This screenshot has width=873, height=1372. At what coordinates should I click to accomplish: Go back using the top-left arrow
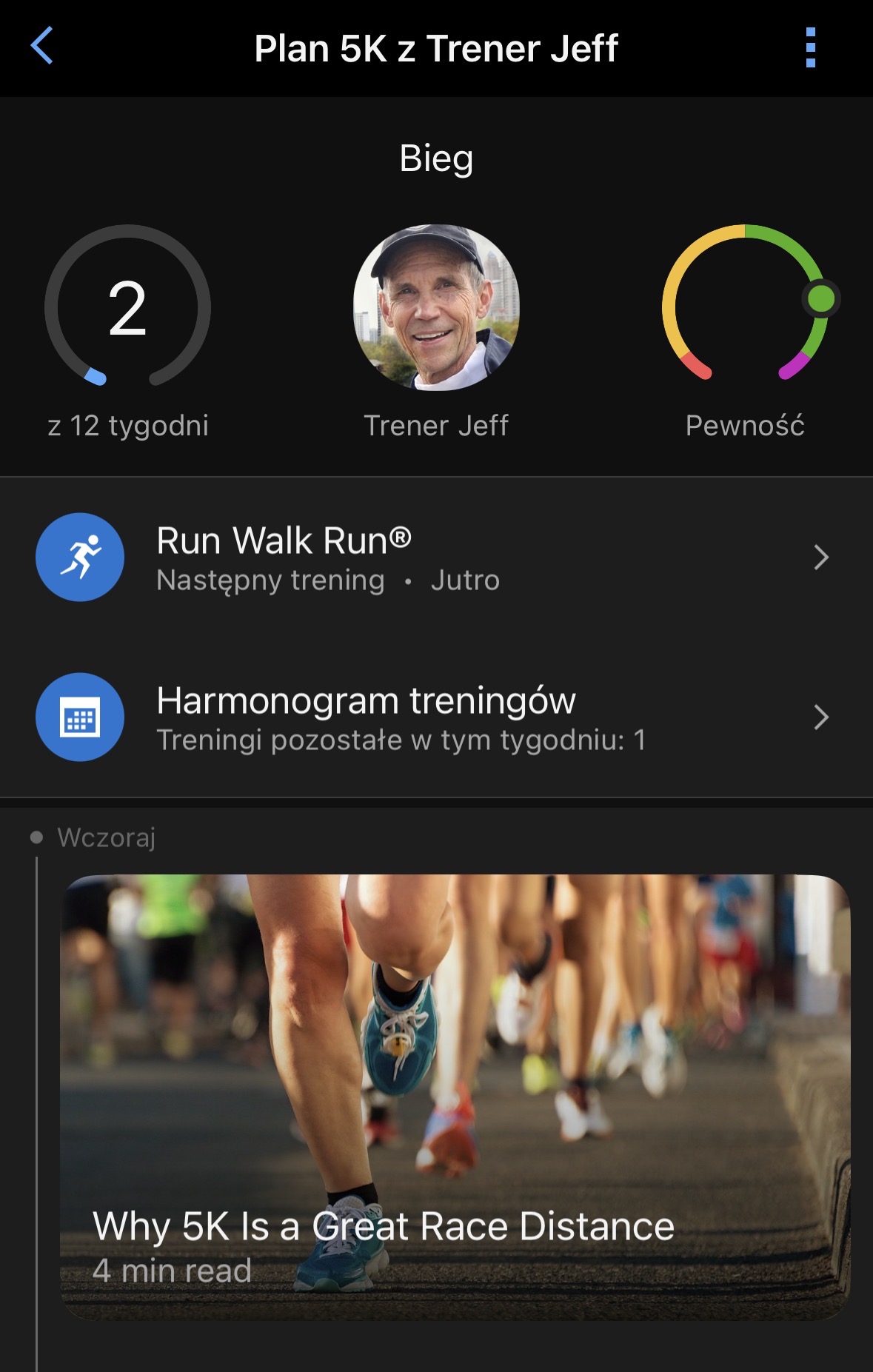point(42,47)
